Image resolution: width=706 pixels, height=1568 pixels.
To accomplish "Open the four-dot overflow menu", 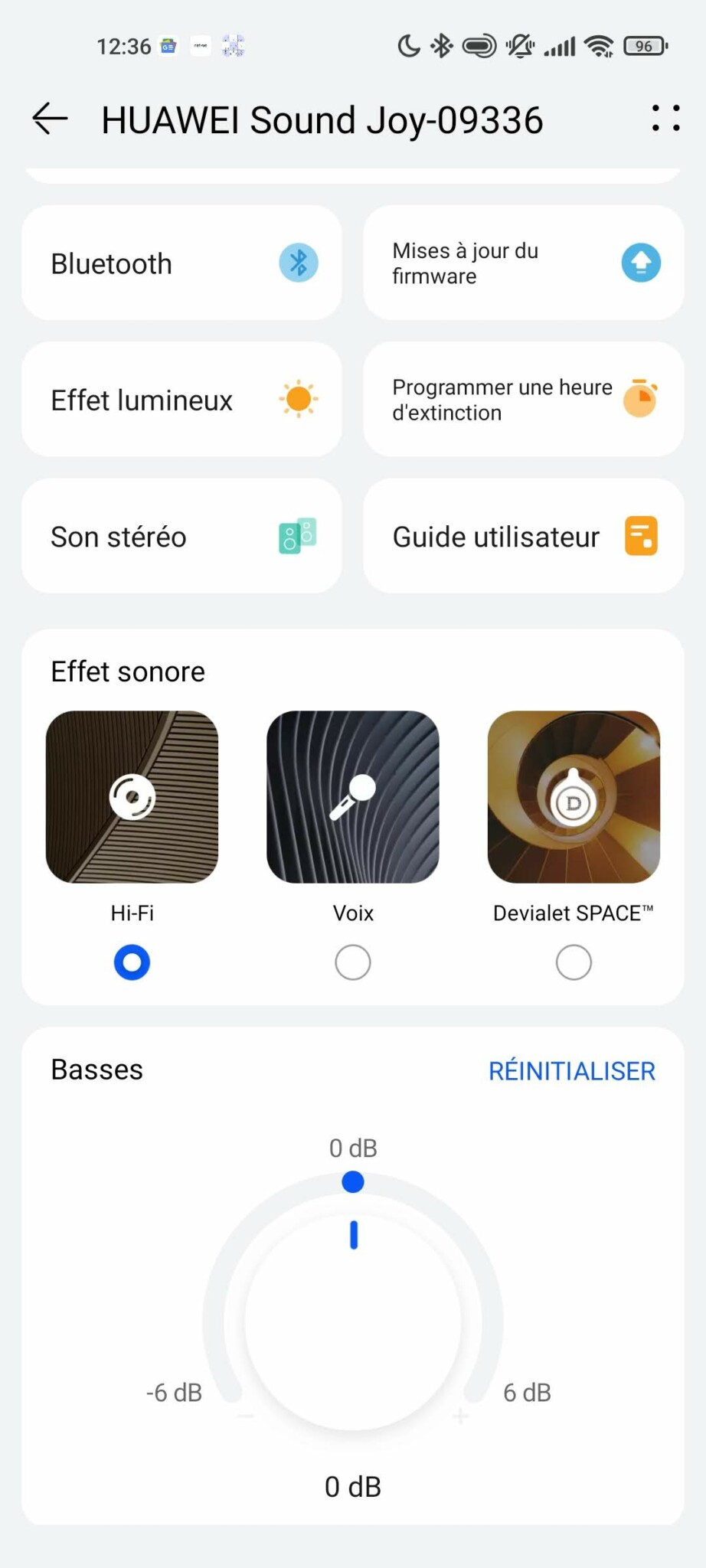I will point(665,119).
